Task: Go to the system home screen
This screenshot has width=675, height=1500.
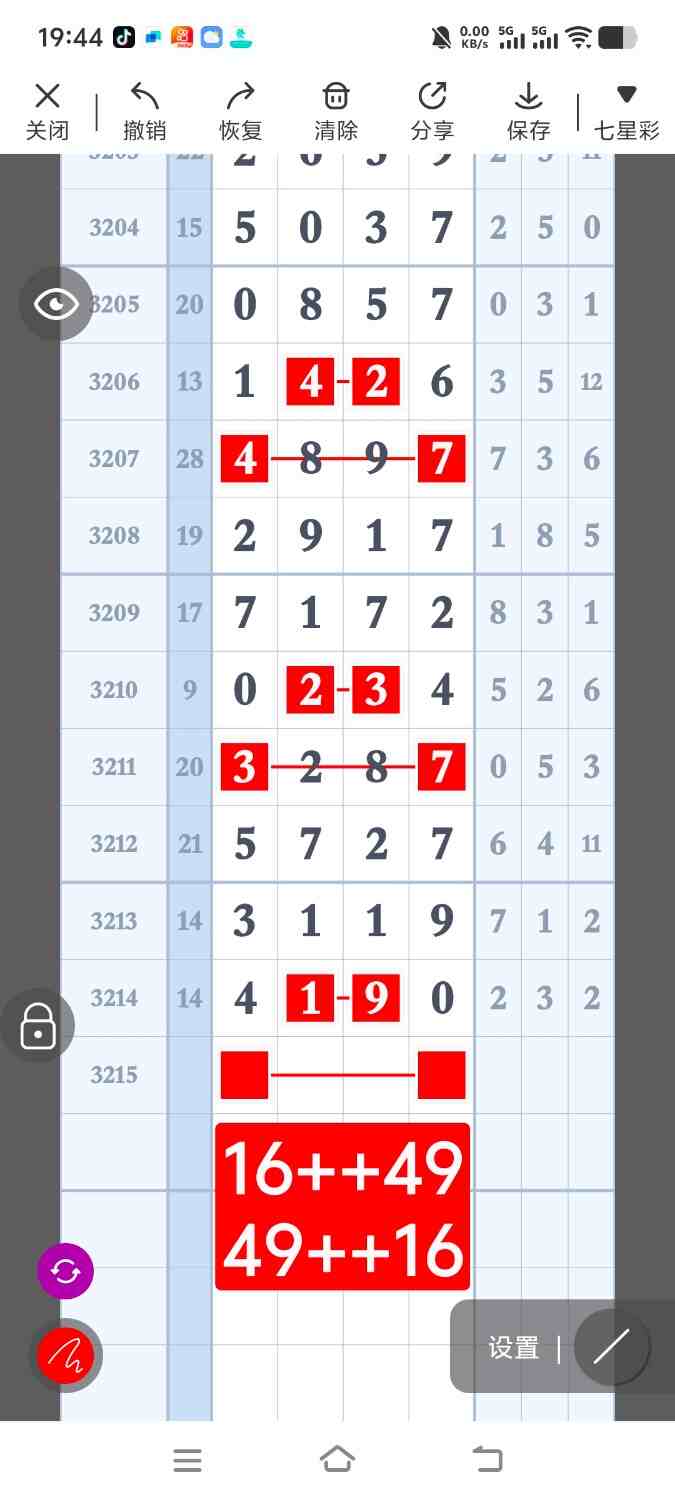Action: click(337, 1460)
